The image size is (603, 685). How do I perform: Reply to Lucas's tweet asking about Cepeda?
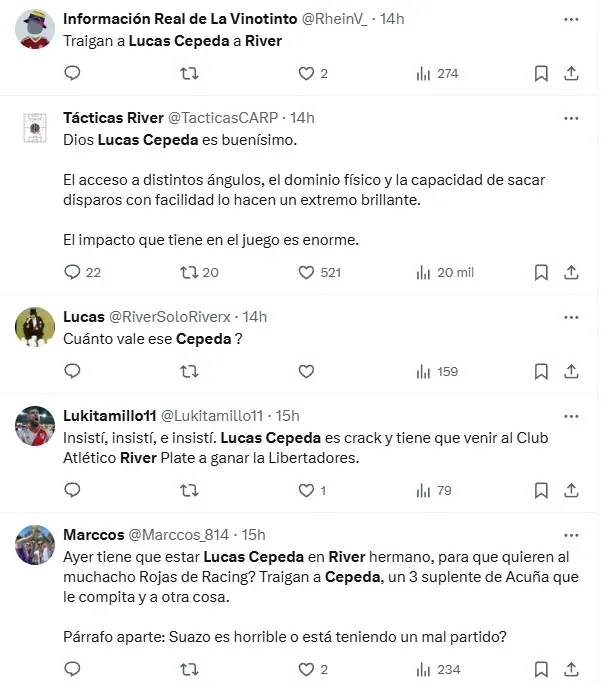[x=72, y=371]
